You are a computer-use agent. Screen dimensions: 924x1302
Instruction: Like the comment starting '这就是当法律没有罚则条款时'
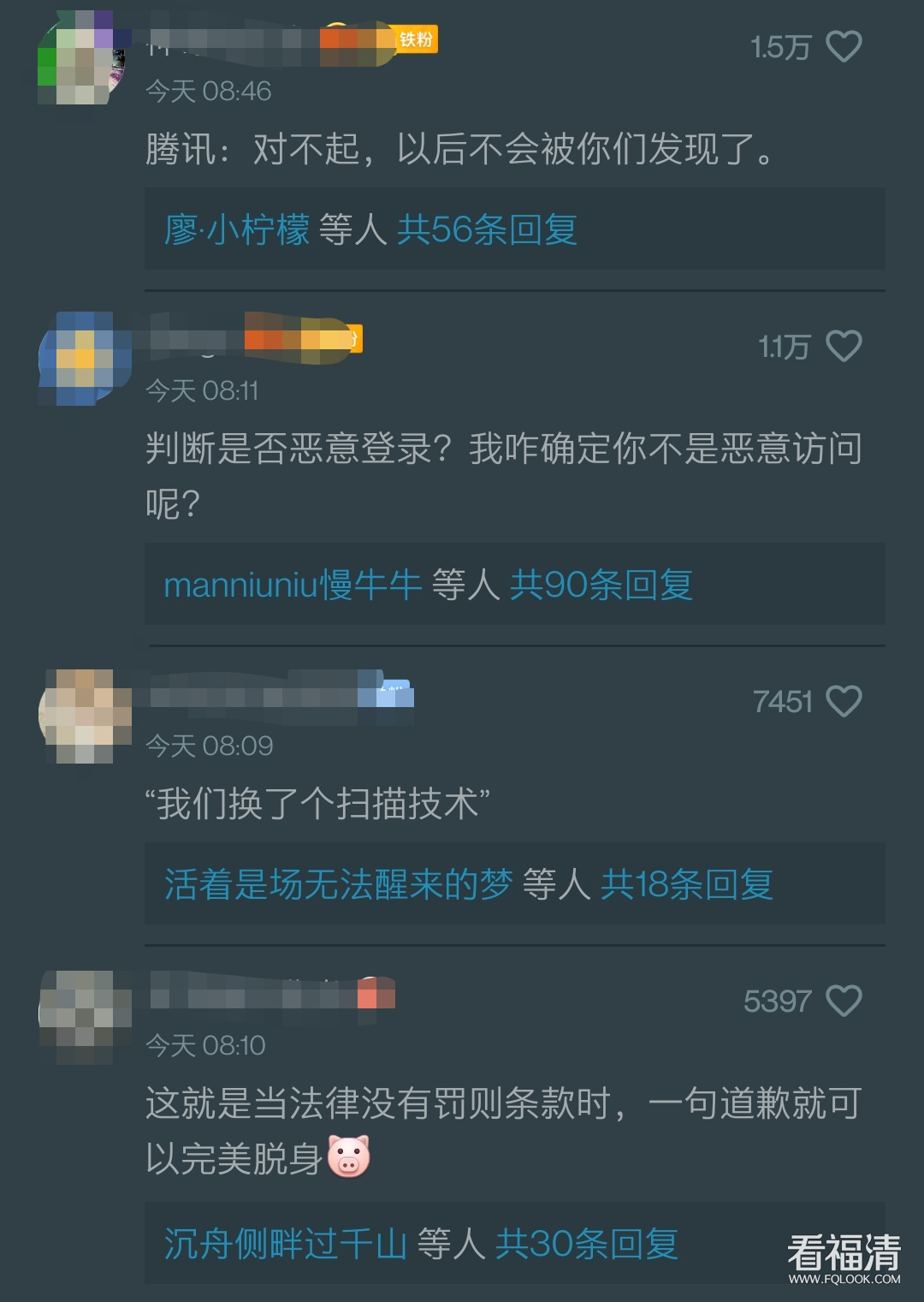click(x=844, y=1001)
